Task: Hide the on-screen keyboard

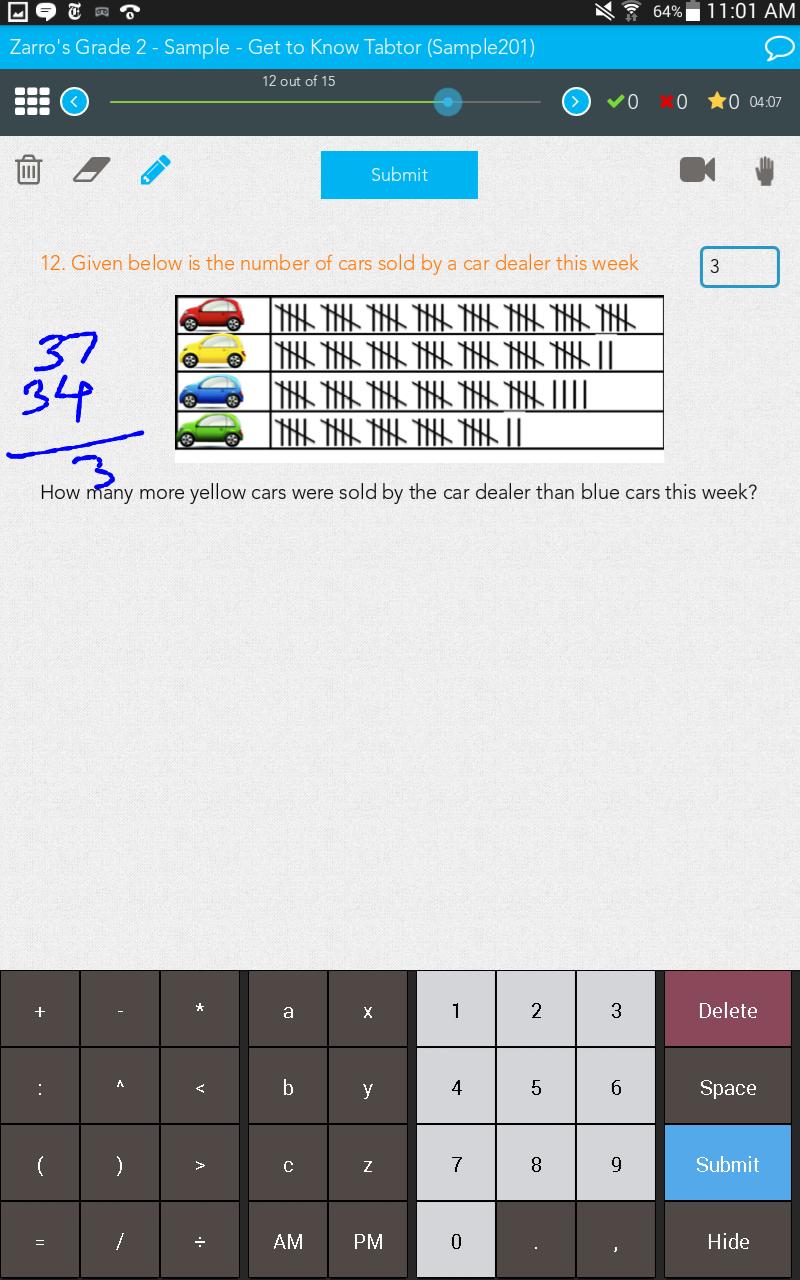Action: (x=727, y=1240)
